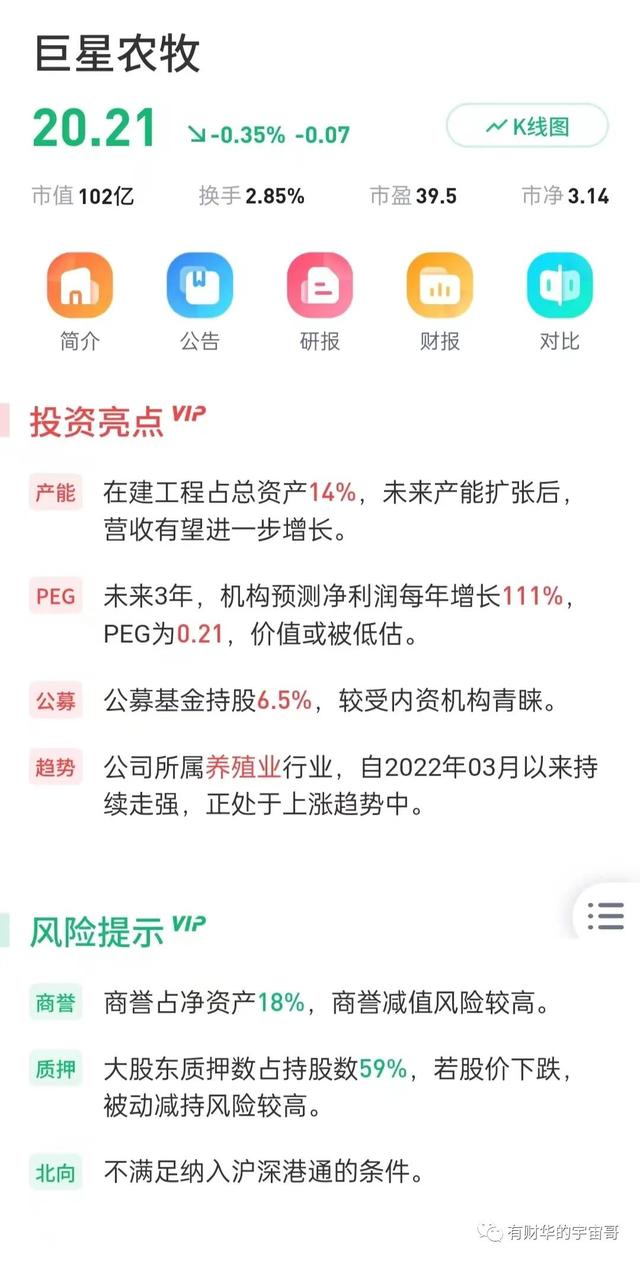The width and height of the screenshot is (640, 1261).
Task: Open the K线图 chart button
Action: [x=527, y=126]
